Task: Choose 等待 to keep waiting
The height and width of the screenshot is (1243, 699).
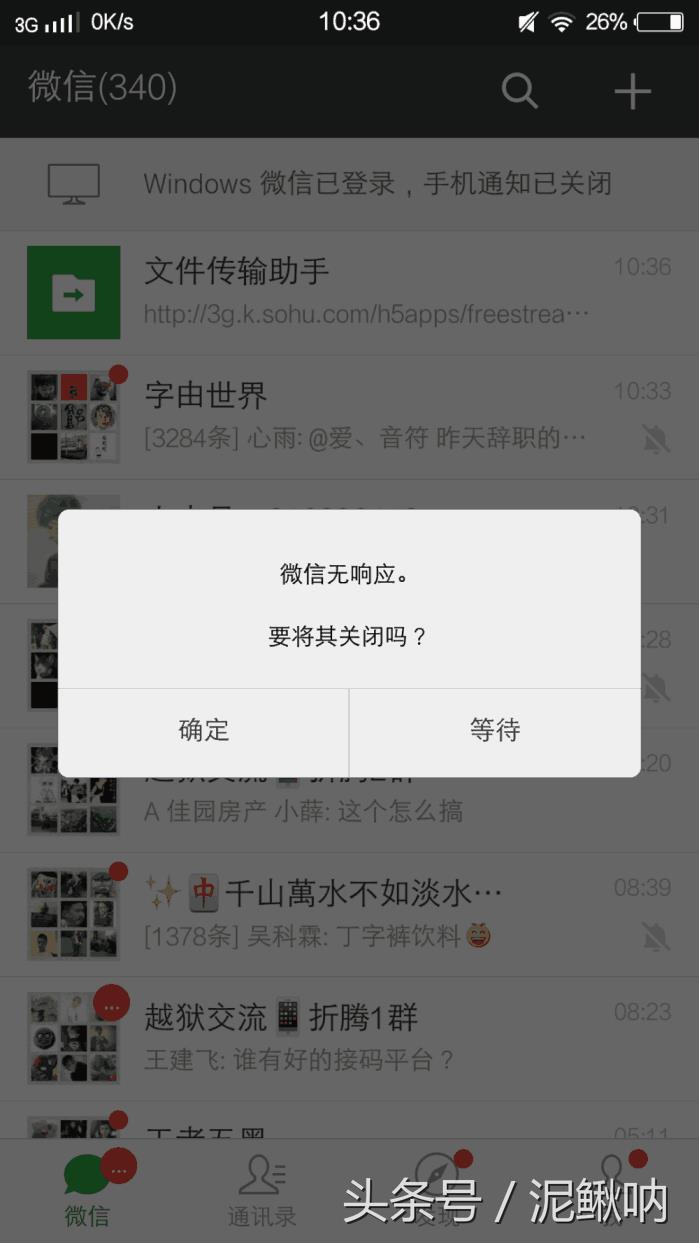Action: click(x=495, y=731)
